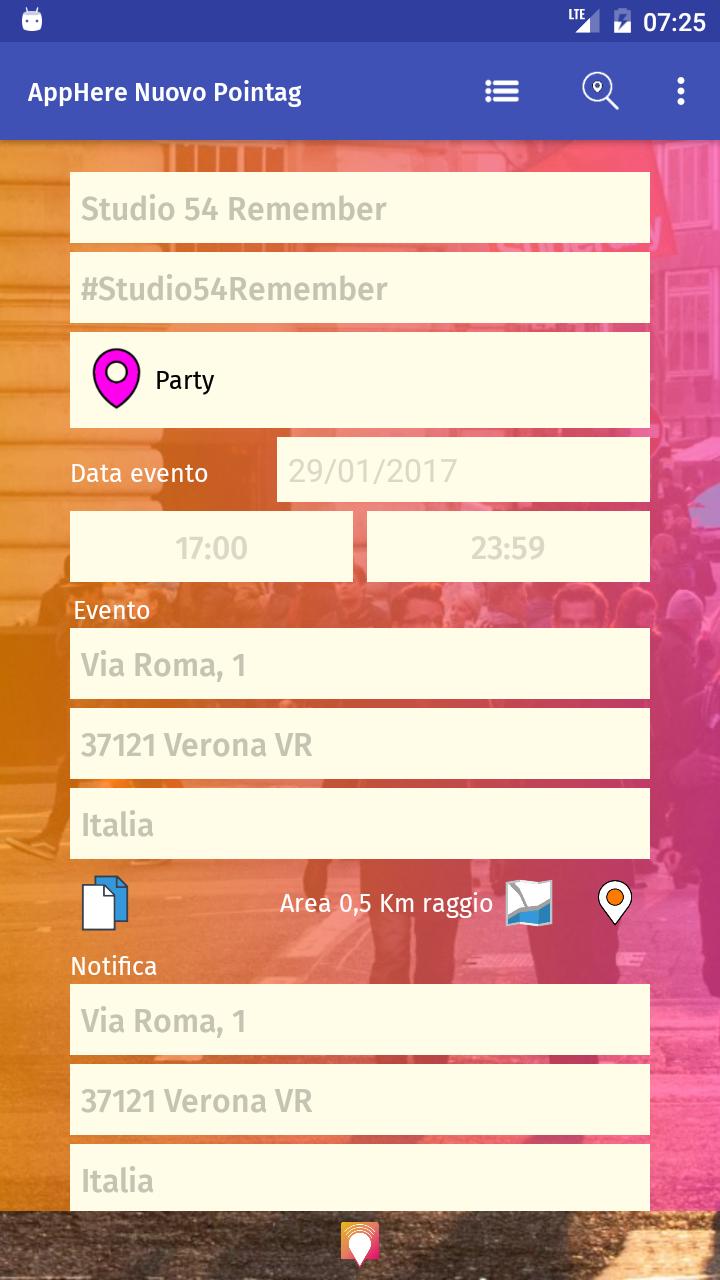Screen dimensions: 720x1280
Task: Open the overflow menu
Action: coord(680,91)
